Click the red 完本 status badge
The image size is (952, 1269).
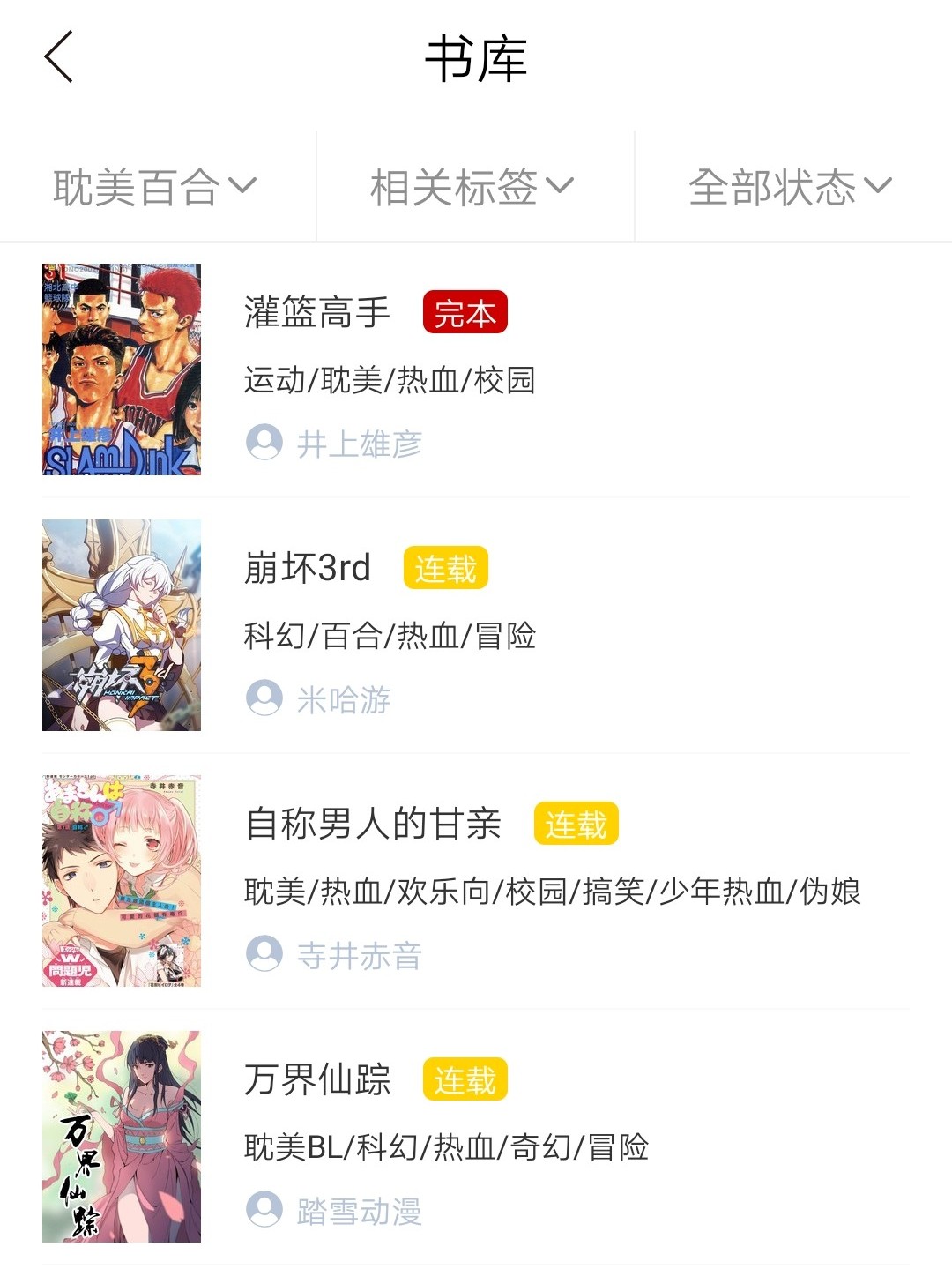point(465,313)
